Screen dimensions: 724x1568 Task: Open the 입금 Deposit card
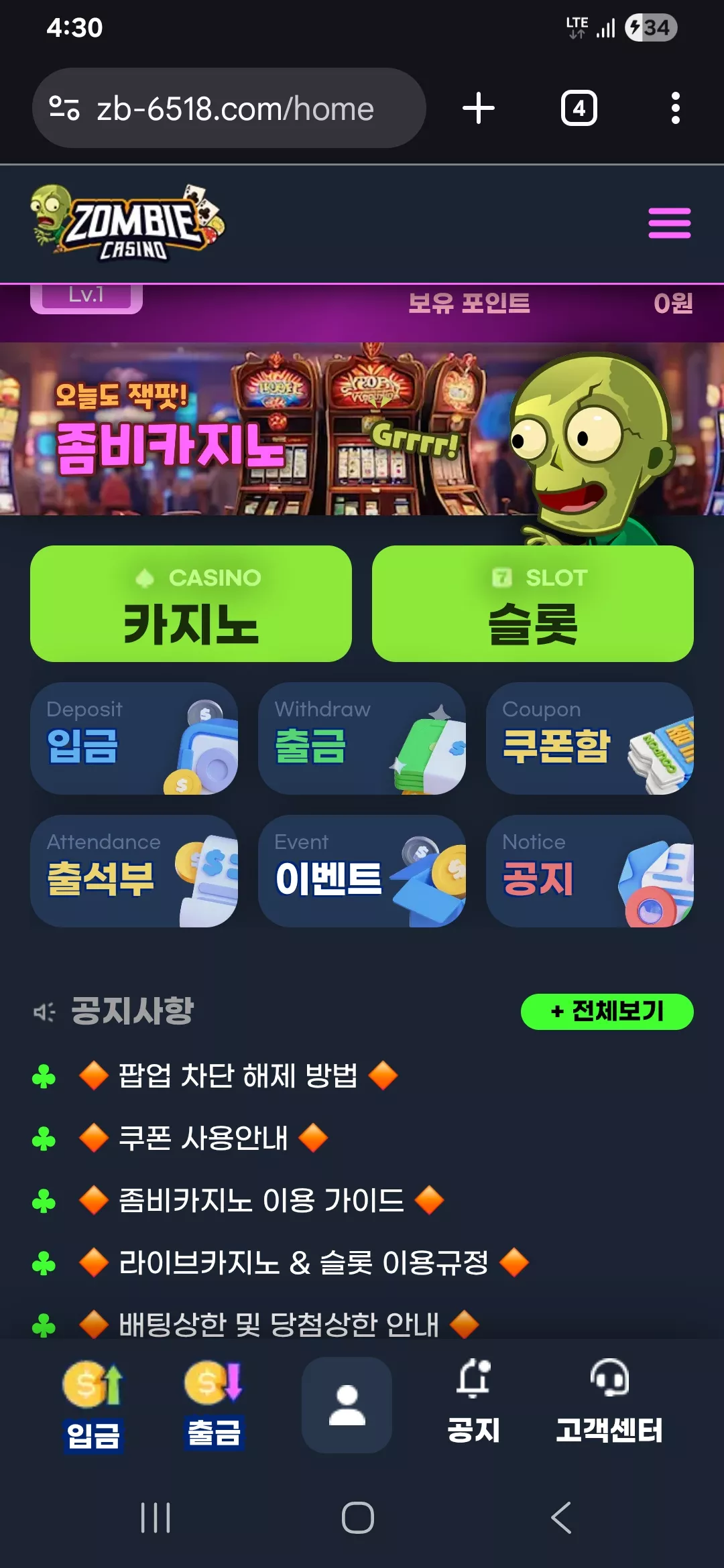[x=134, y=738]
